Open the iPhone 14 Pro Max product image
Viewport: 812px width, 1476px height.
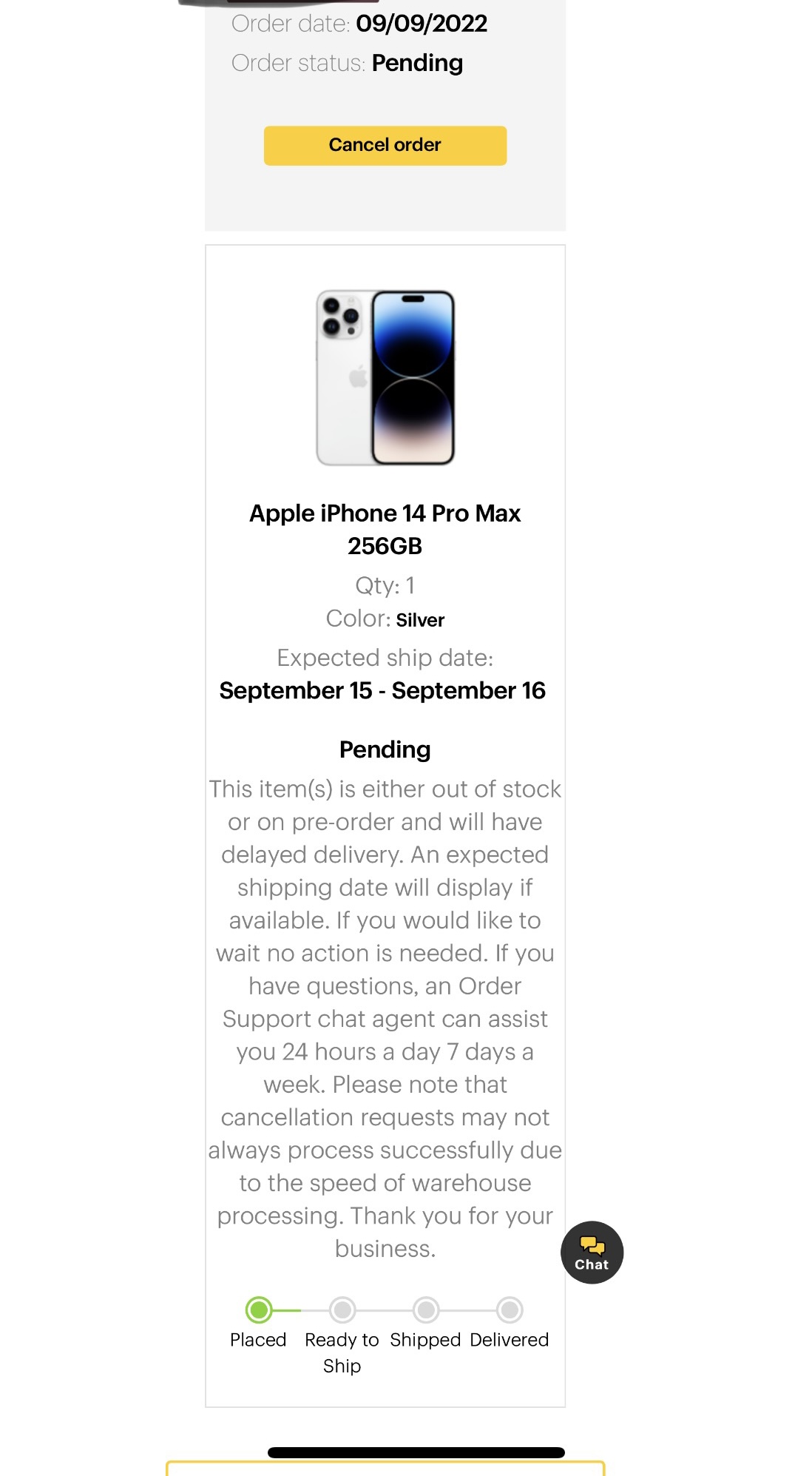[x=385, y=377]
